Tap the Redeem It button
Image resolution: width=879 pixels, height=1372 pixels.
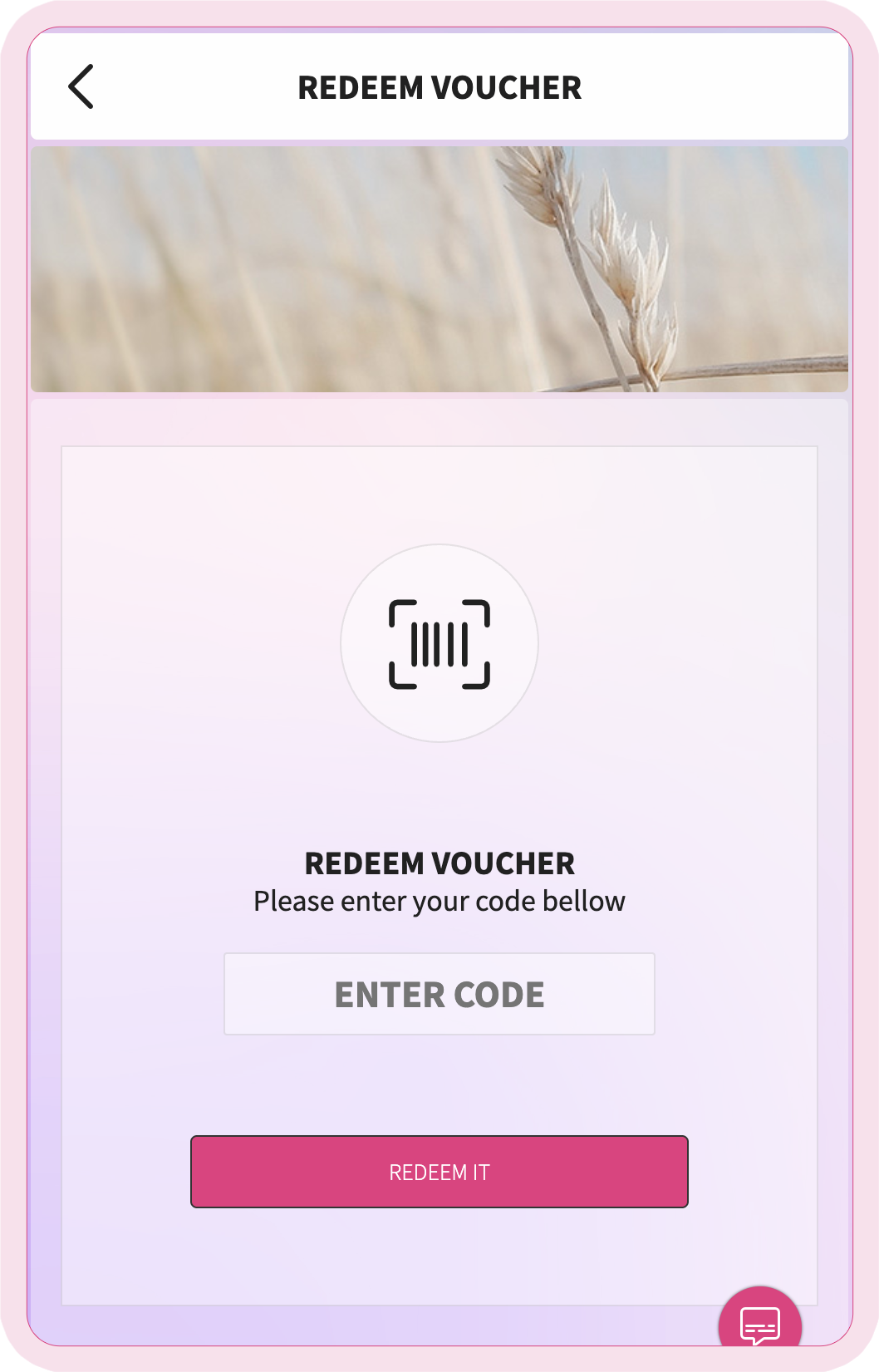pyautogui.click(x=439, y=1172)
